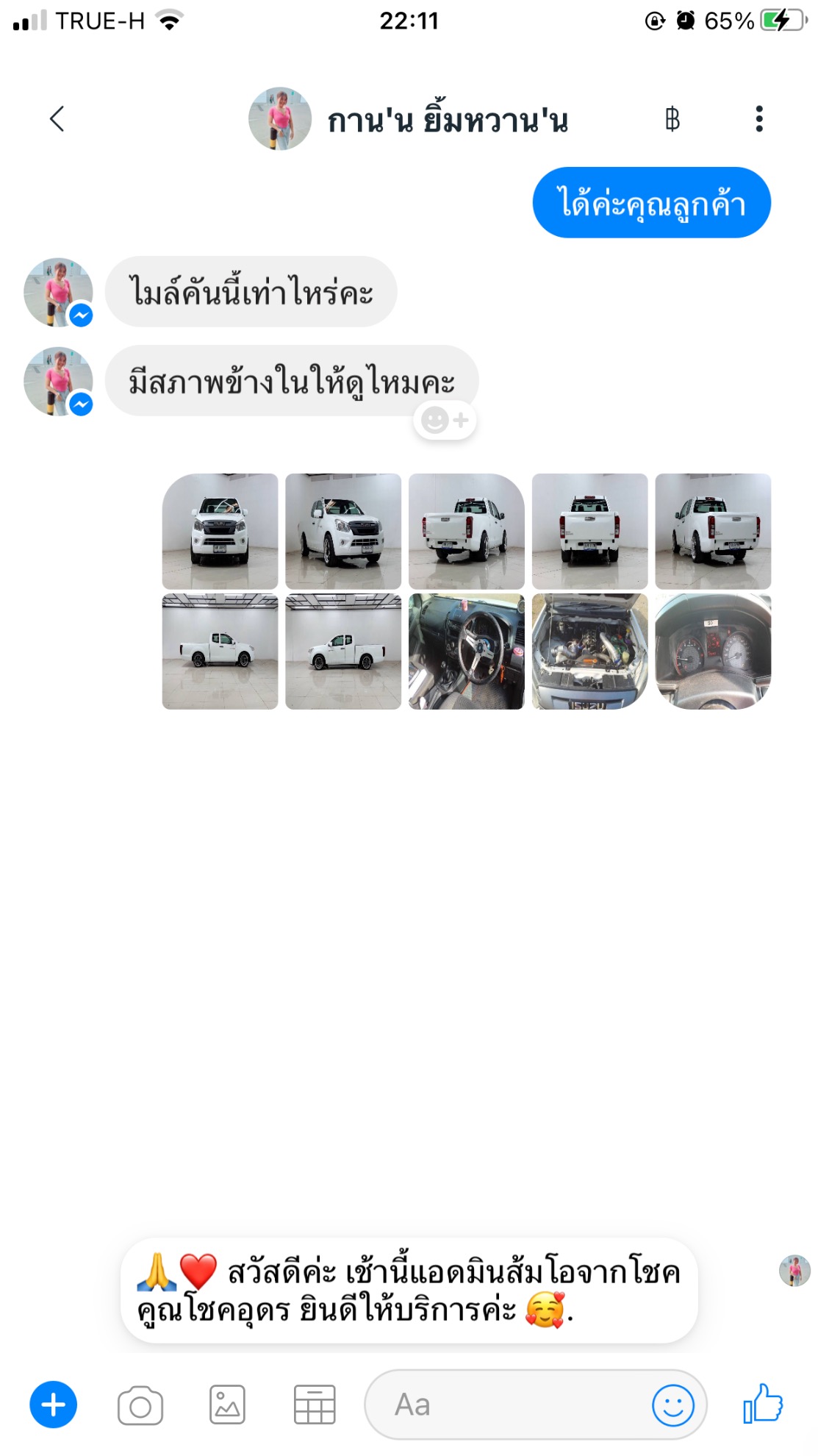View the steering wheel interior photo
This screenshot has height=1456, width=818.
[x=466, y=652]
